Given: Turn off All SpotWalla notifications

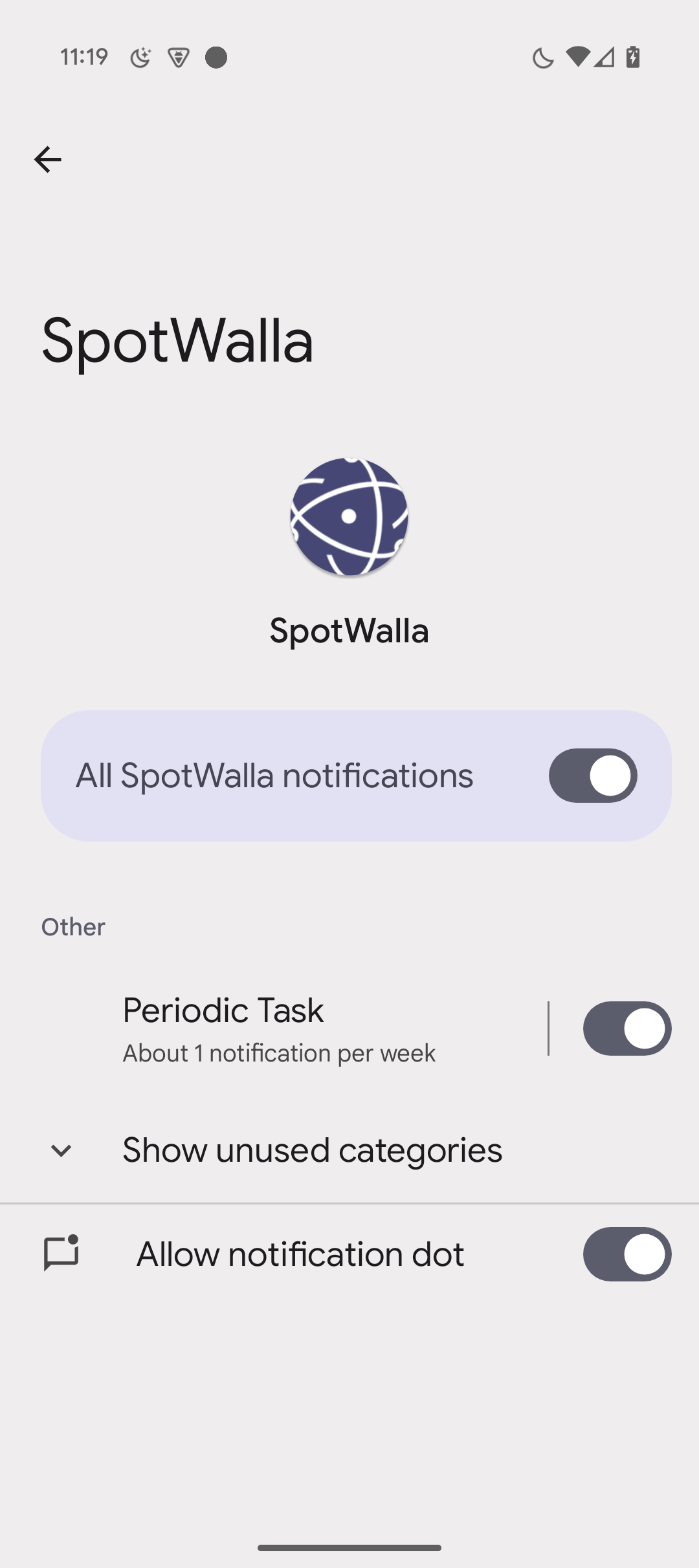Looking at the screenshot, I should tap(592, 776).
